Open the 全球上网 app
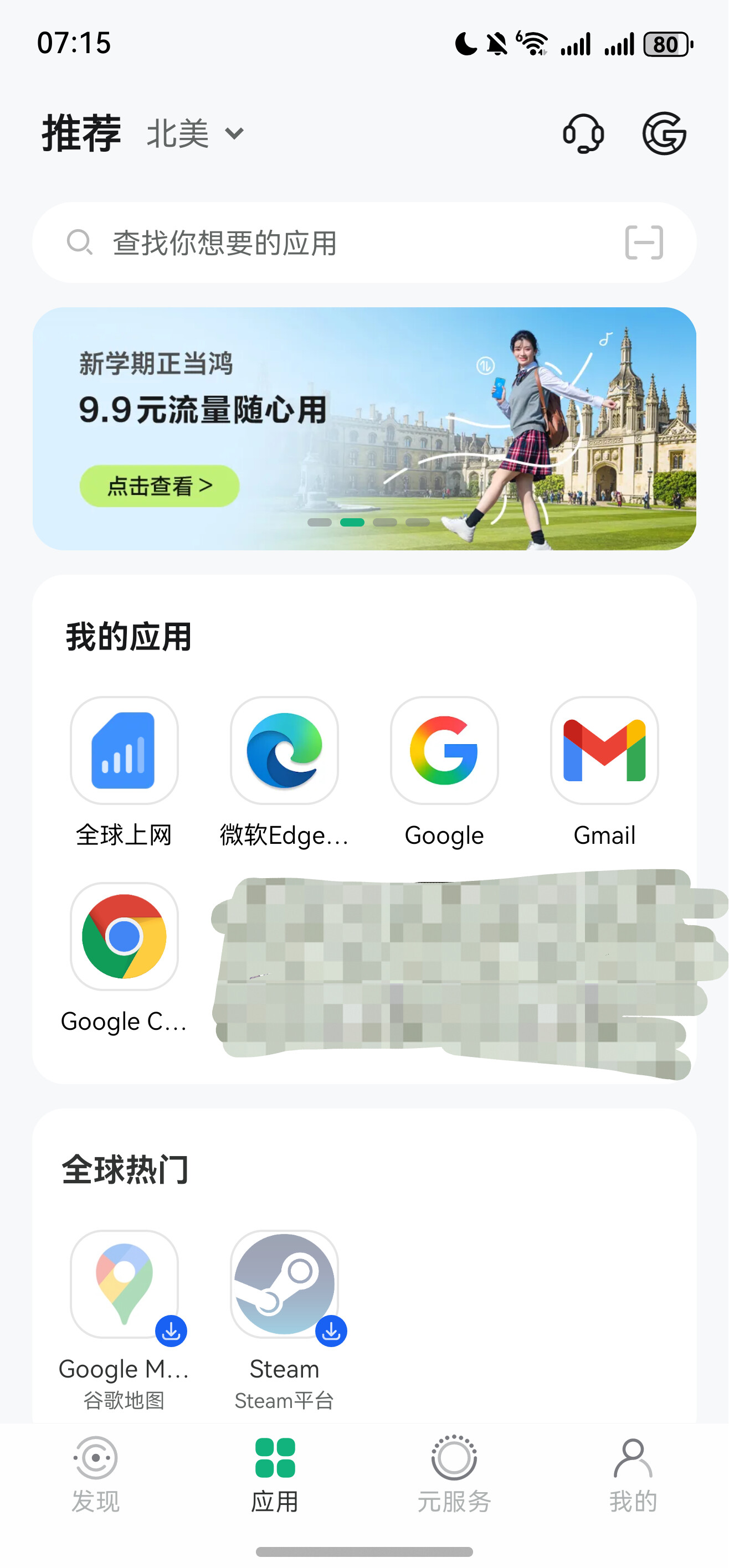Screen dimensions: 729x1568 (124, 751)
